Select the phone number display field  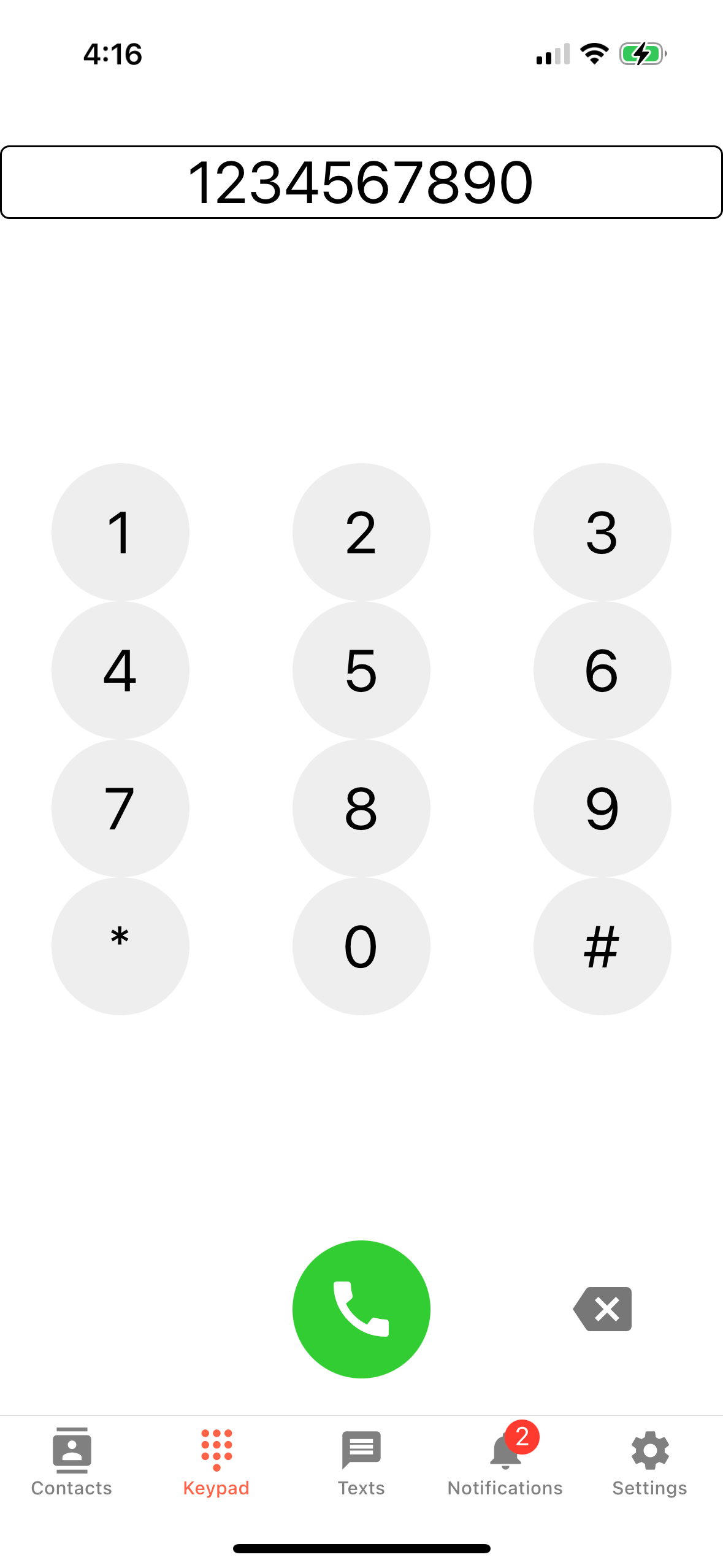pos(361,181)
